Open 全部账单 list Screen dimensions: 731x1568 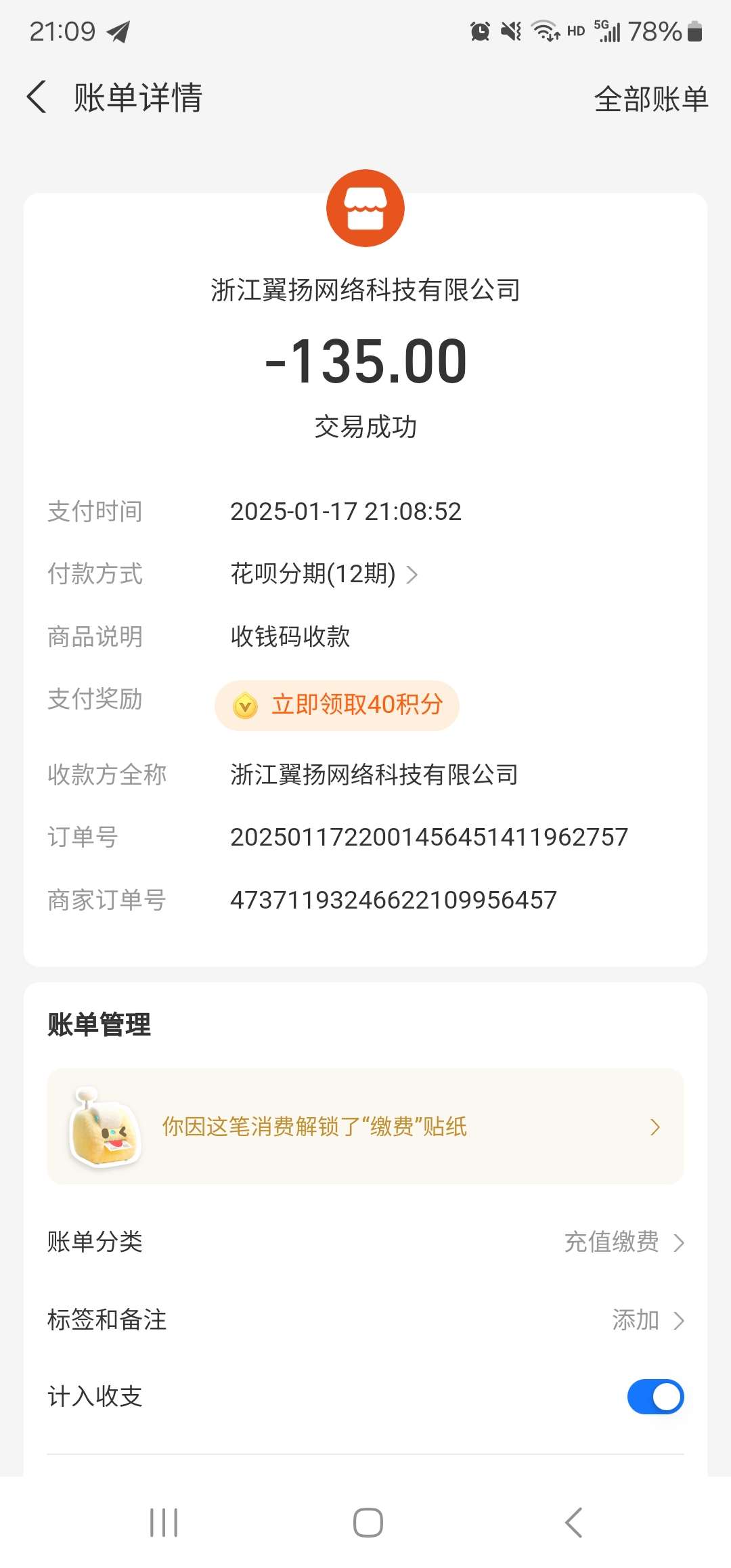point(650,99)
